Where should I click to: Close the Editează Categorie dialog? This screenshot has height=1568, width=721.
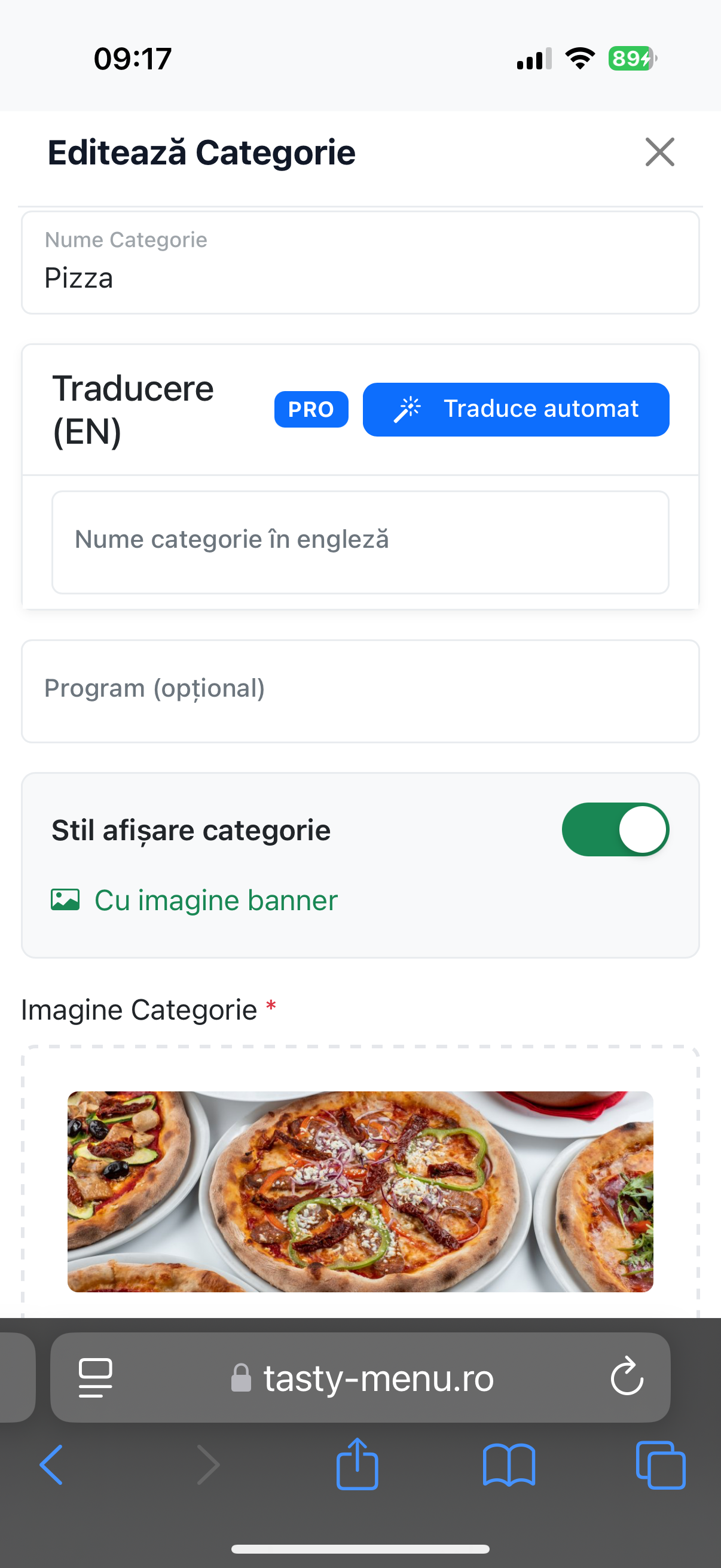pyautogui.click(x=659, y=152)
